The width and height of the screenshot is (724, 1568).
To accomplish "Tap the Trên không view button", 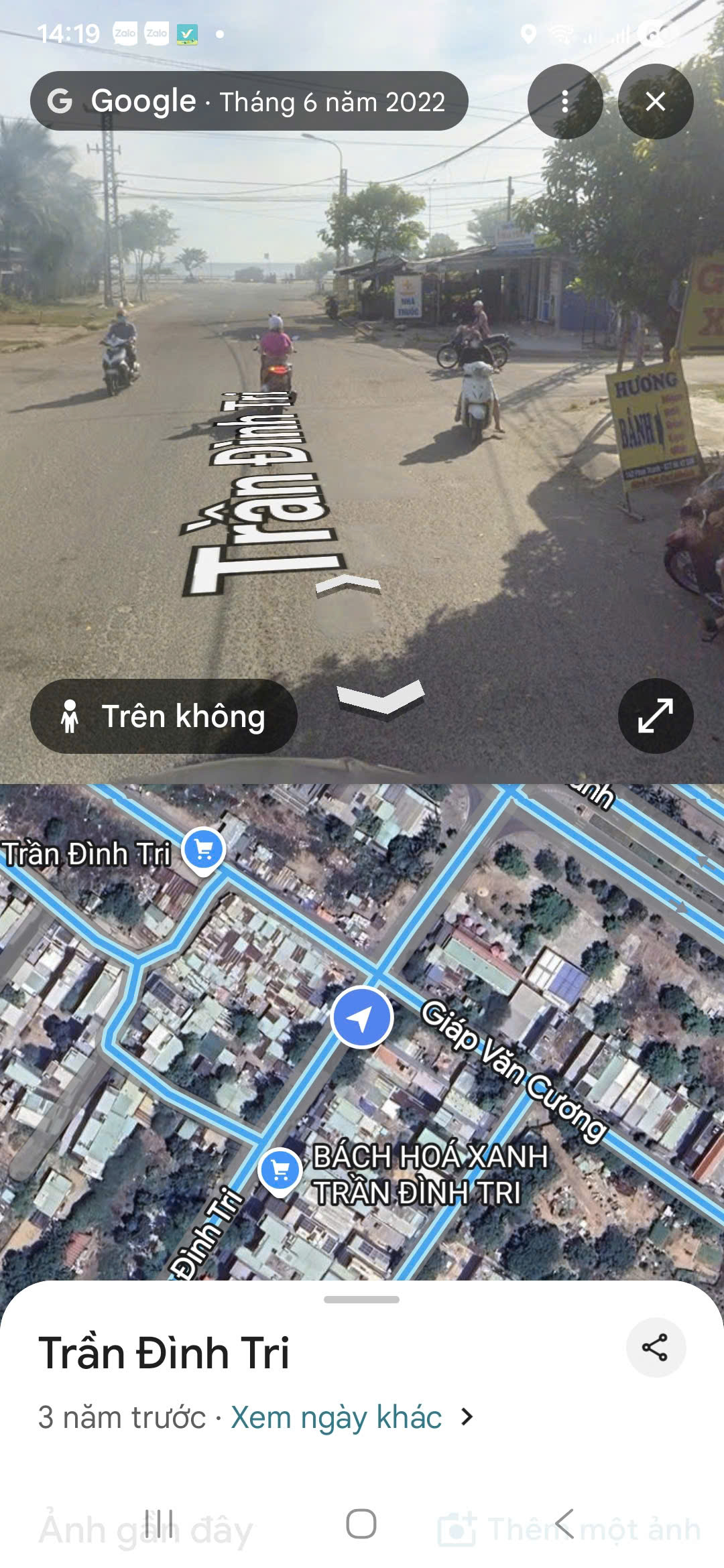I will pyautogui.click(x=164, y=716).
